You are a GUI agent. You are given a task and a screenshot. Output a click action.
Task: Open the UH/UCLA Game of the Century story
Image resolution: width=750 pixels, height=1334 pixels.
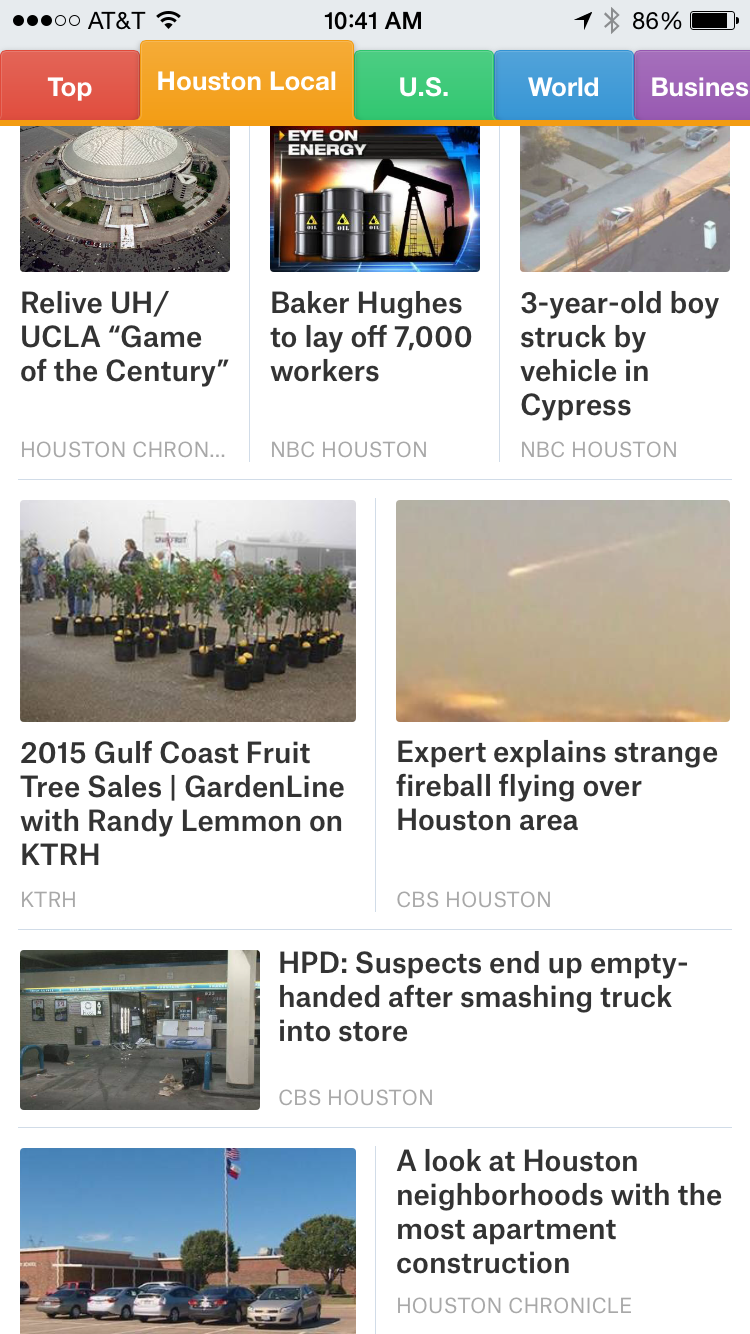click(x=125, y=337)
